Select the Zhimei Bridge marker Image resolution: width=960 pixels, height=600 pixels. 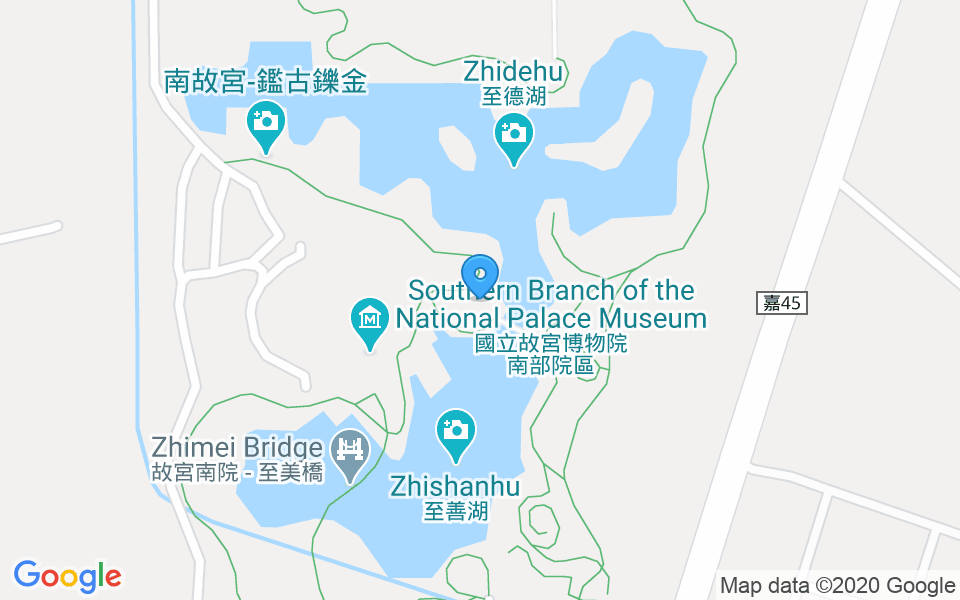(x=350, y=452)
